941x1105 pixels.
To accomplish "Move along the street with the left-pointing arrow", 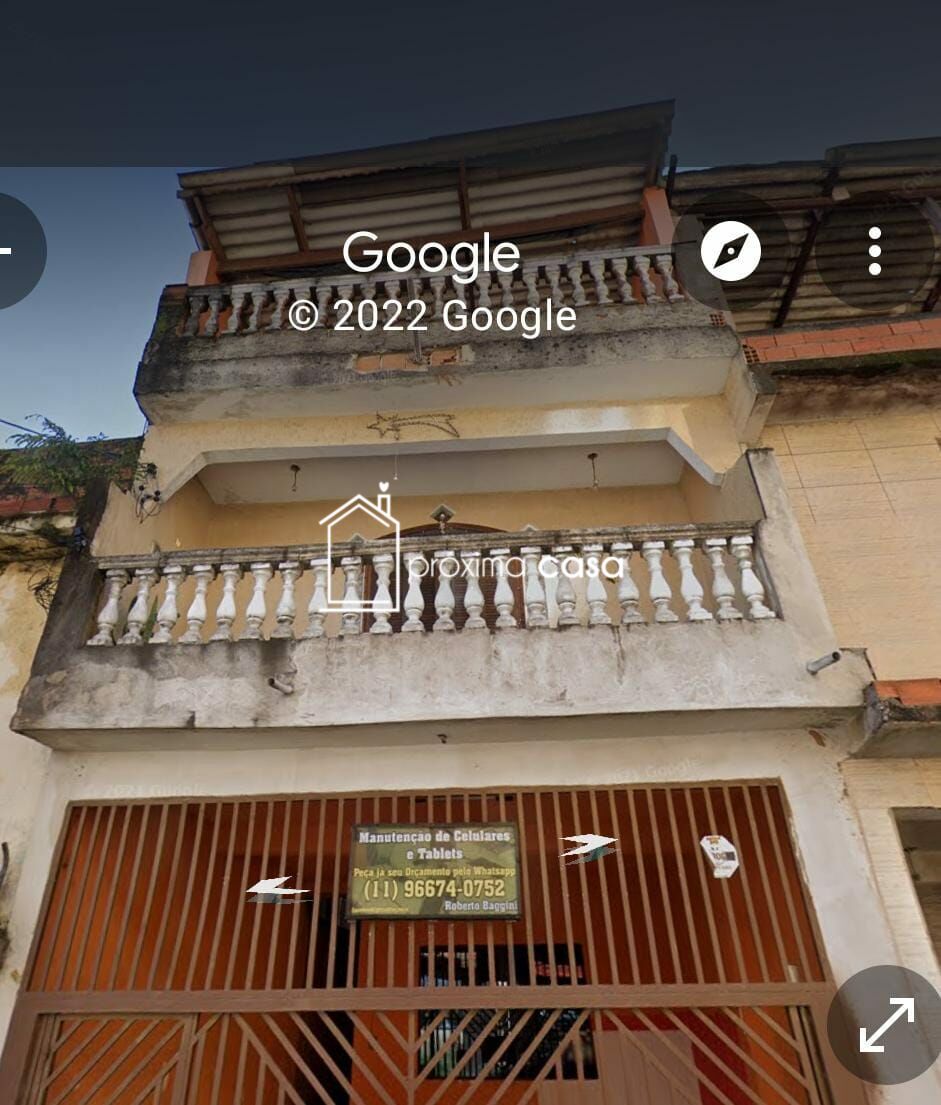I will 277,888.
